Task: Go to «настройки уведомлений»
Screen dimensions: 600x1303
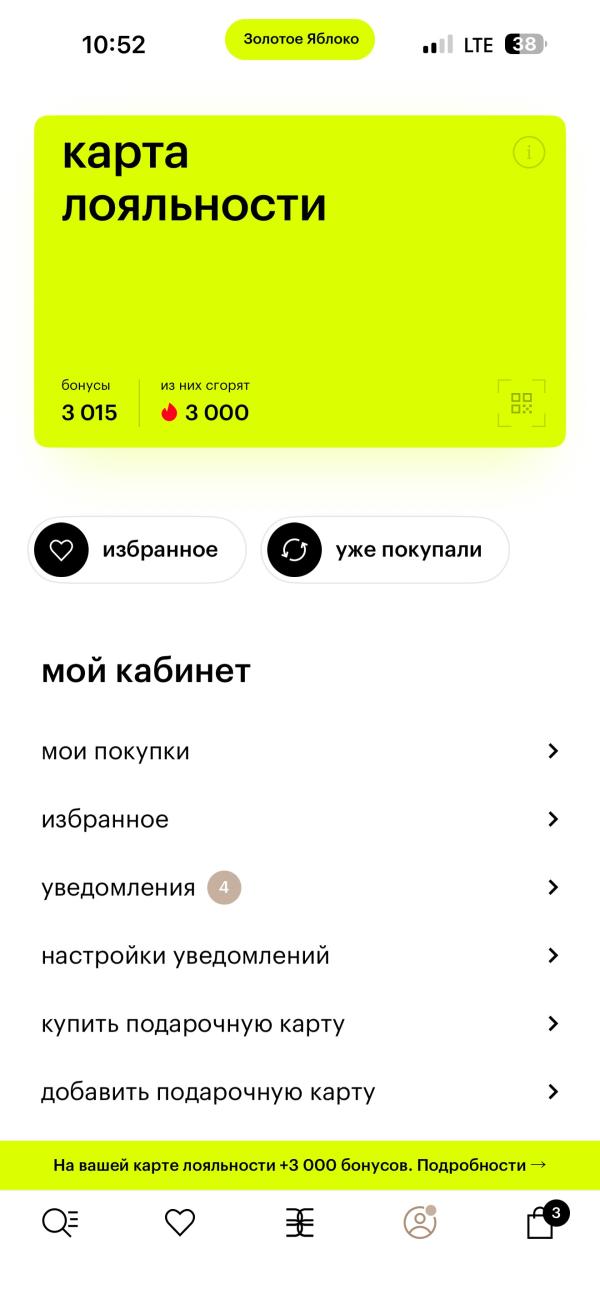Action: [299, 955]
